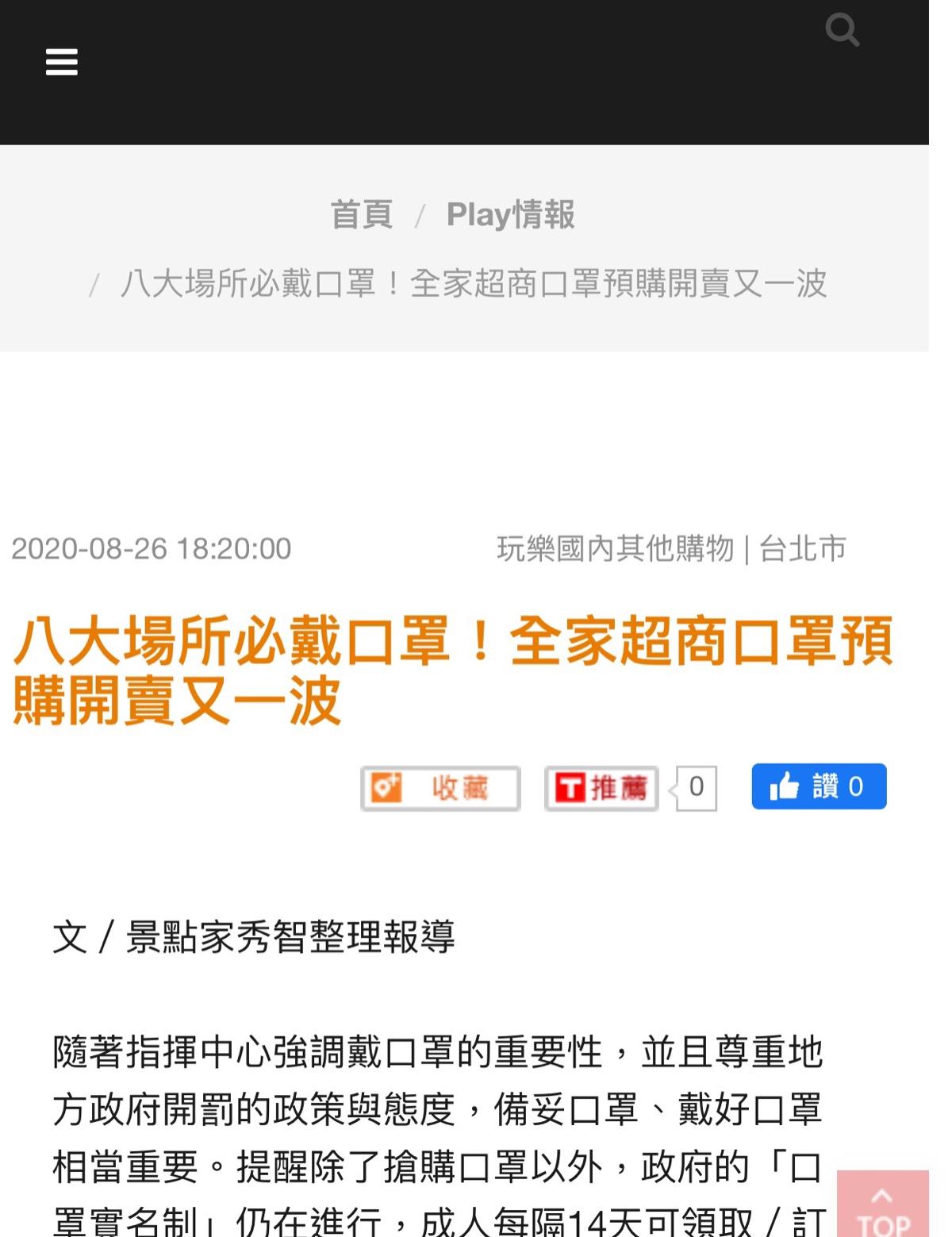Open the search icon
The image size is (952, 1237).
841,31
